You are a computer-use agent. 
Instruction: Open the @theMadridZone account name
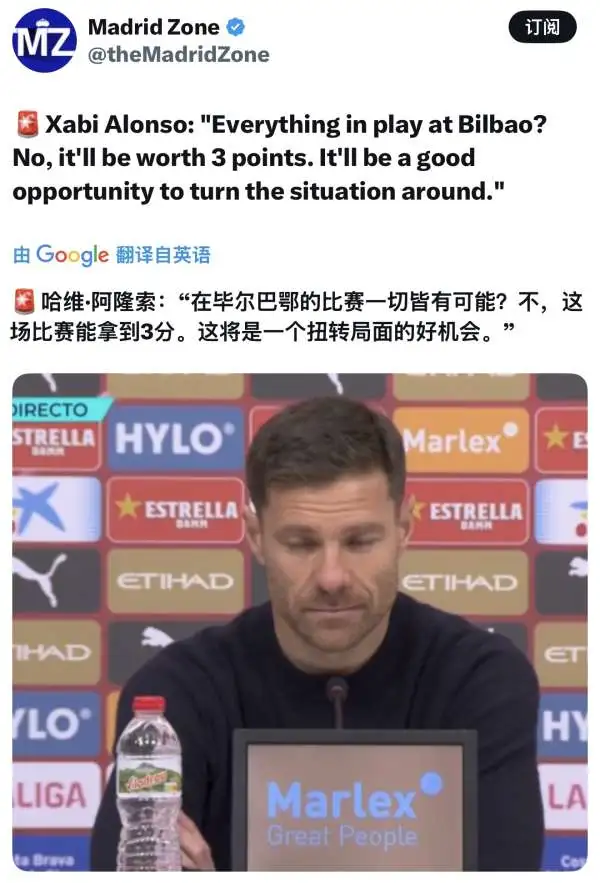coord(179,55)
